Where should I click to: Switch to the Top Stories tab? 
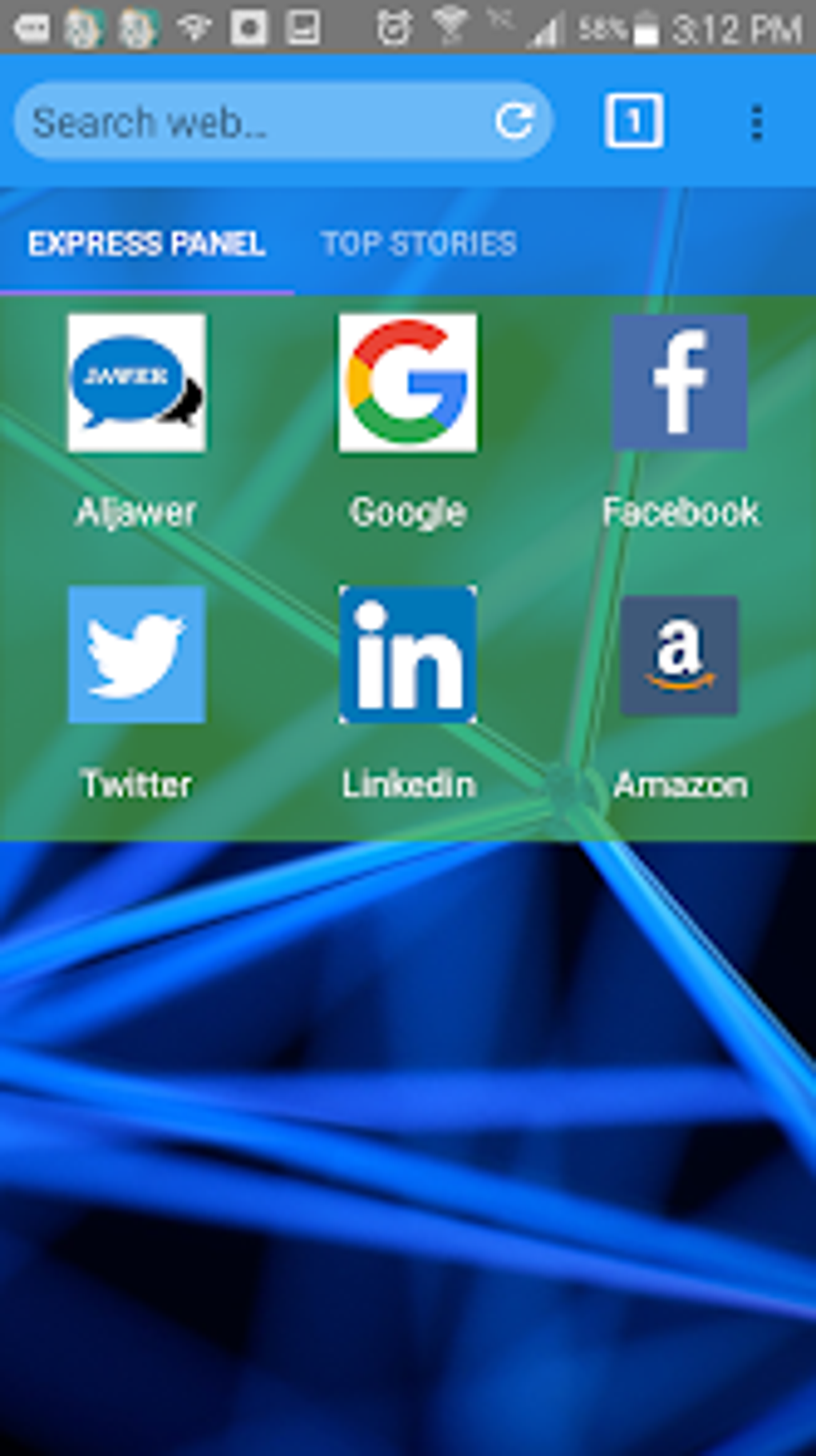(418, 243)
